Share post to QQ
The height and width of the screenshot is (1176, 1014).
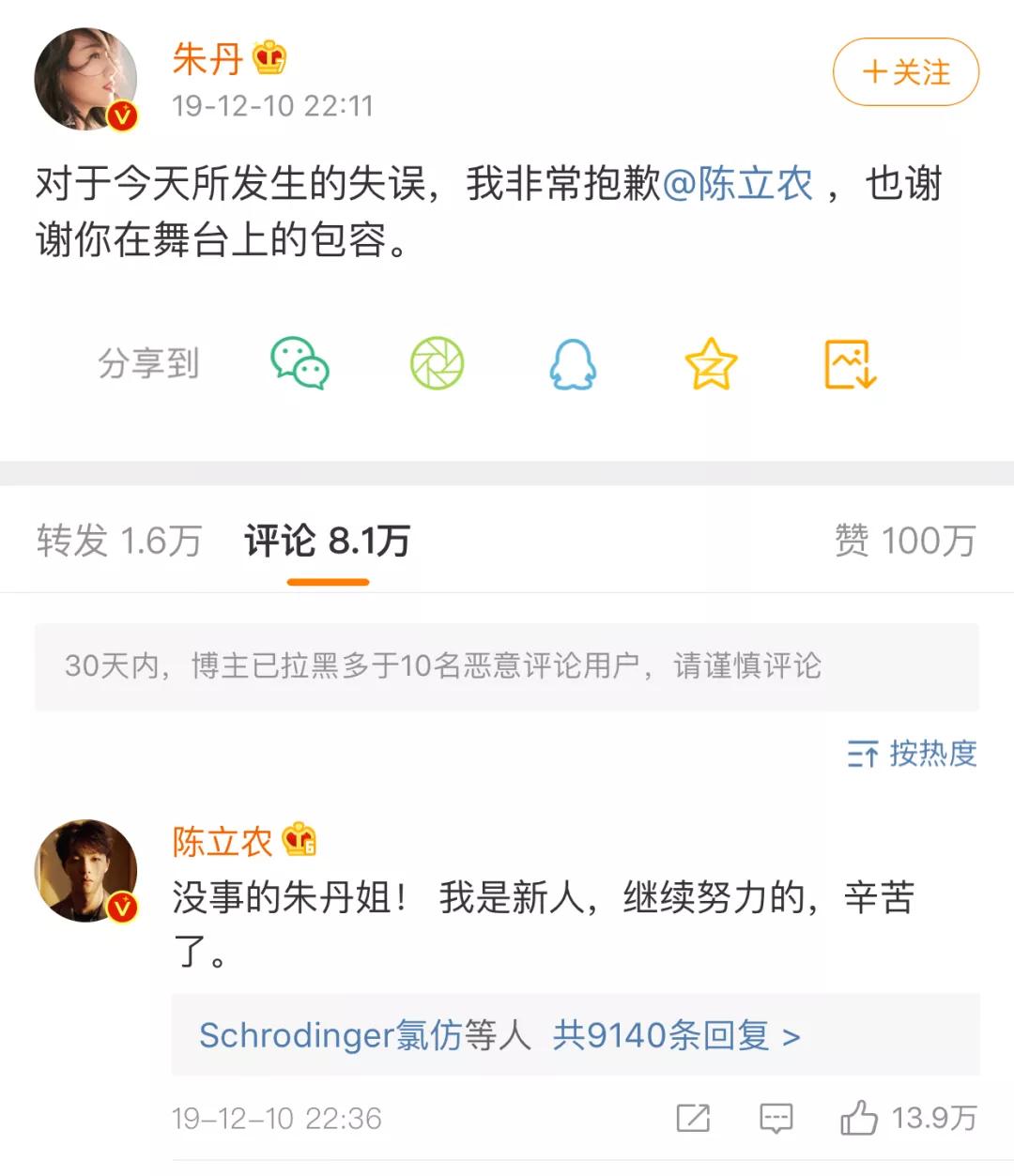point(573,364)
